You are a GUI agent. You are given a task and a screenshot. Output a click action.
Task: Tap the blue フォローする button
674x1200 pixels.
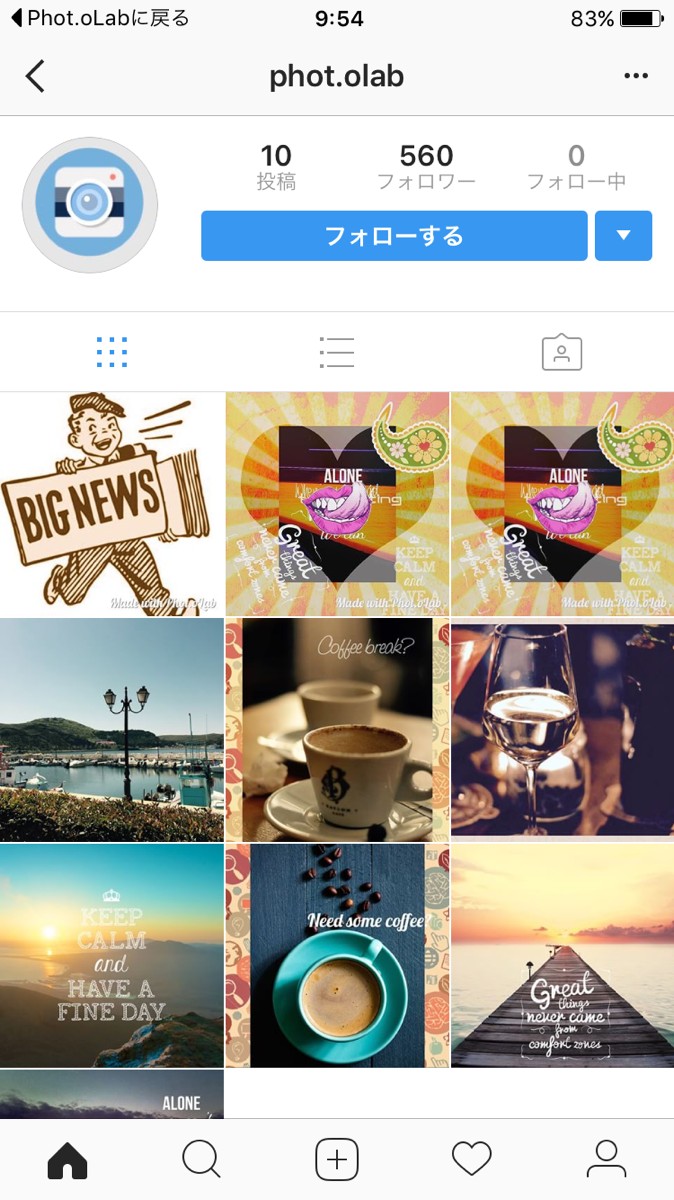point(394,236)
